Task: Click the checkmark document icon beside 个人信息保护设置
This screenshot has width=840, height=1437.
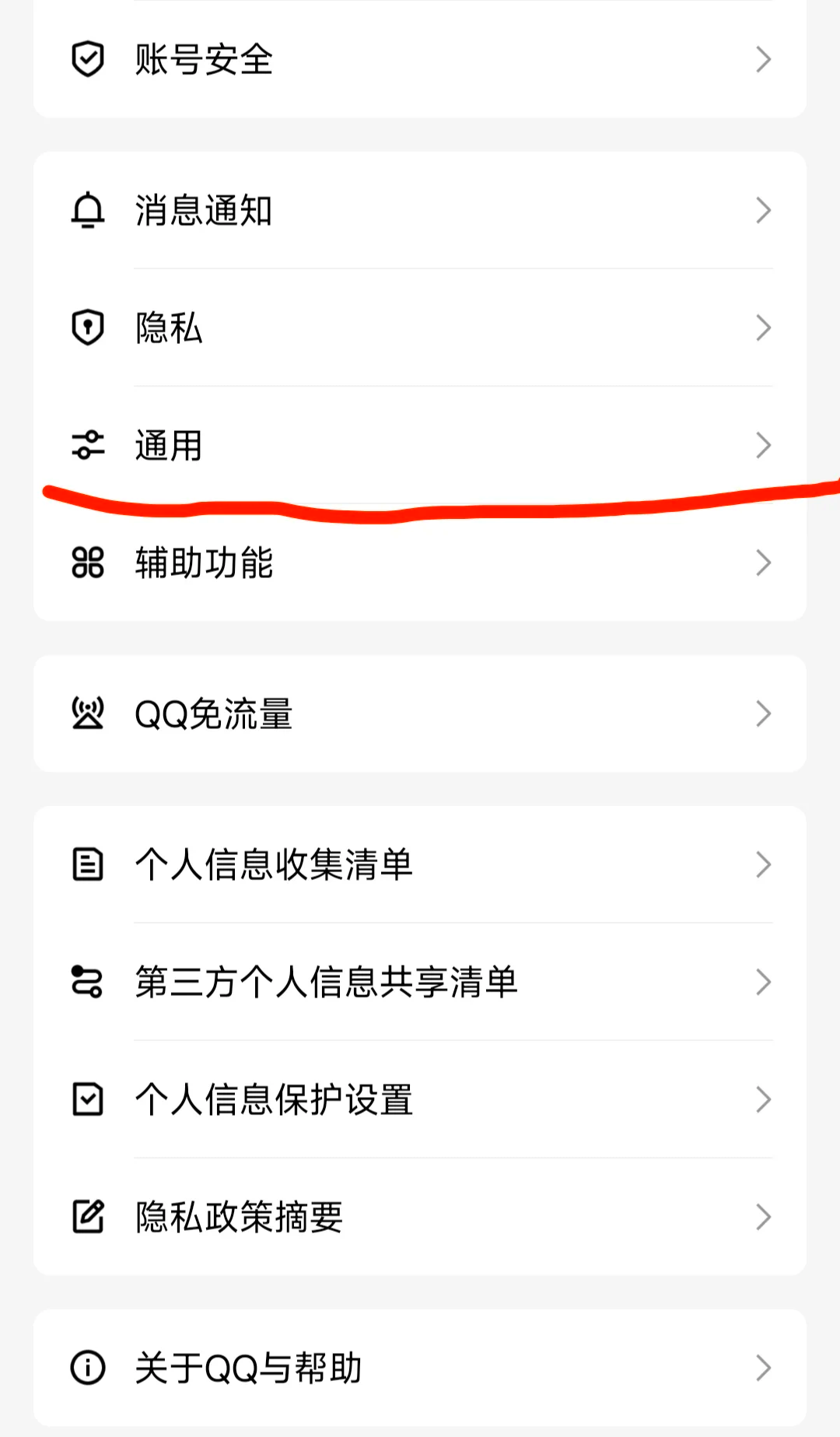Action: pos(88,1100)
